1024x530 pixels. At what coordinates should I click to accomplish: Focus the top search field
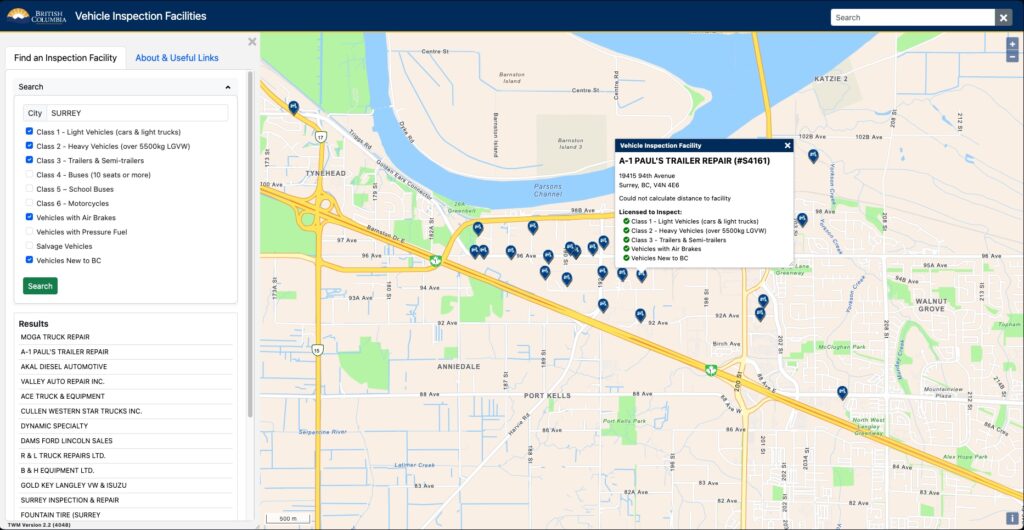pos(912,17)
